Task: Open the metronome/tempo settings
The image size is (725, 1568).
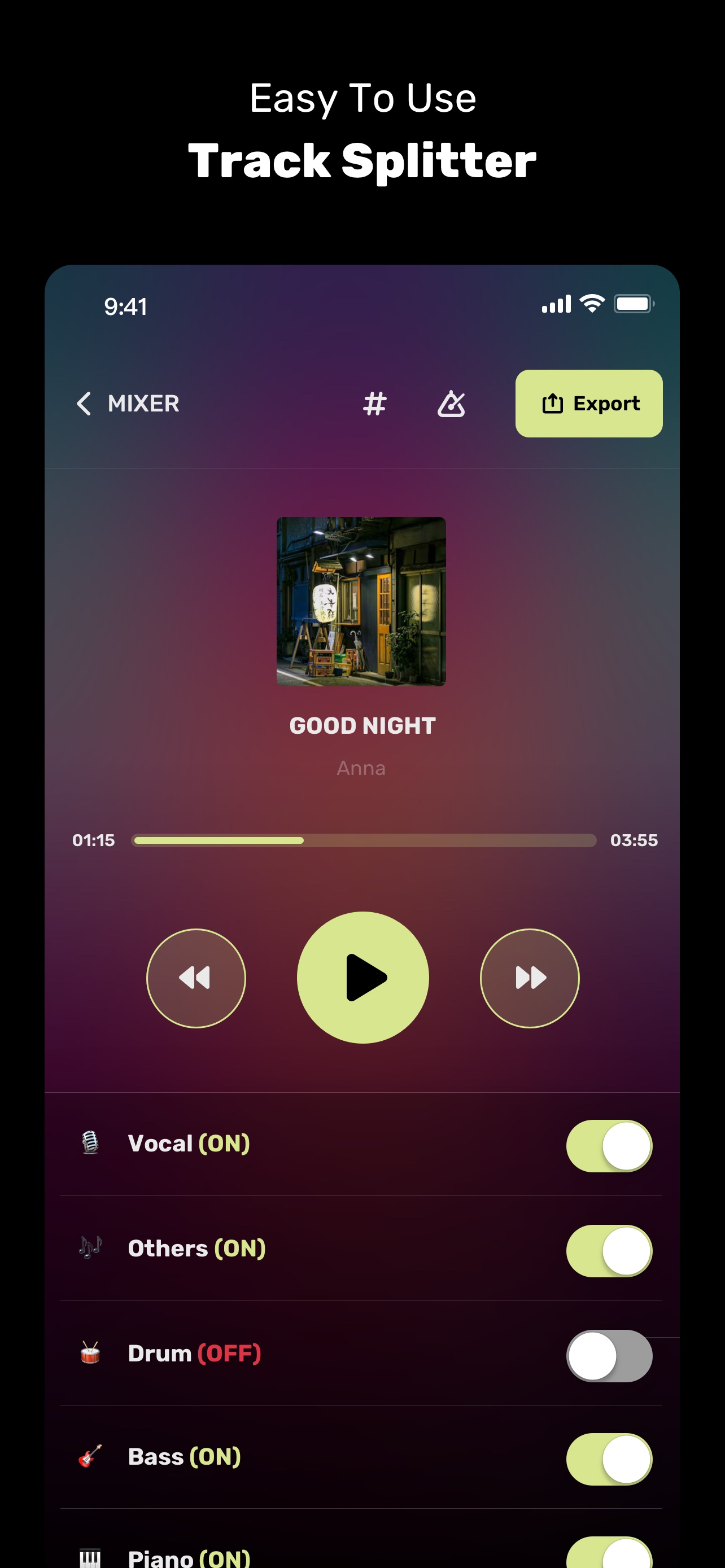Action: pos(451,404)
